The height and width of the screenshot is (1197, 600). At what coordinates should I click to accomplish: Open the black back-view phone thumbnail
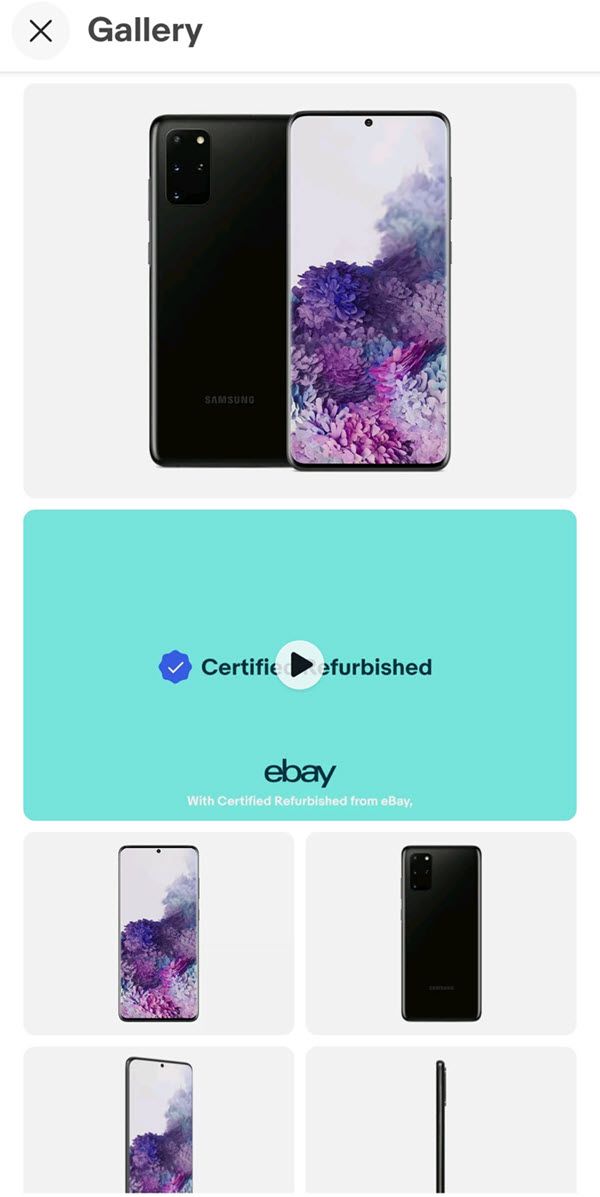coord(441,932)
